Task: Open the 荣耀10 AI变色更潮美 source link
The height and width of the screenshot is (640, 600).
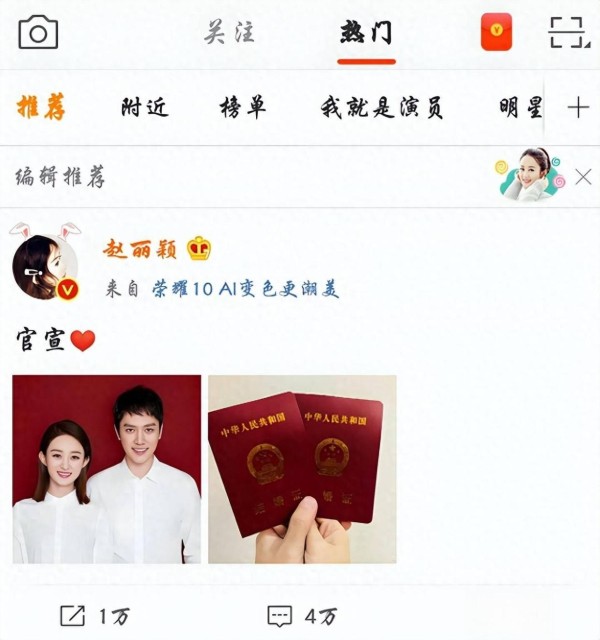Action: tap(245, 289)
